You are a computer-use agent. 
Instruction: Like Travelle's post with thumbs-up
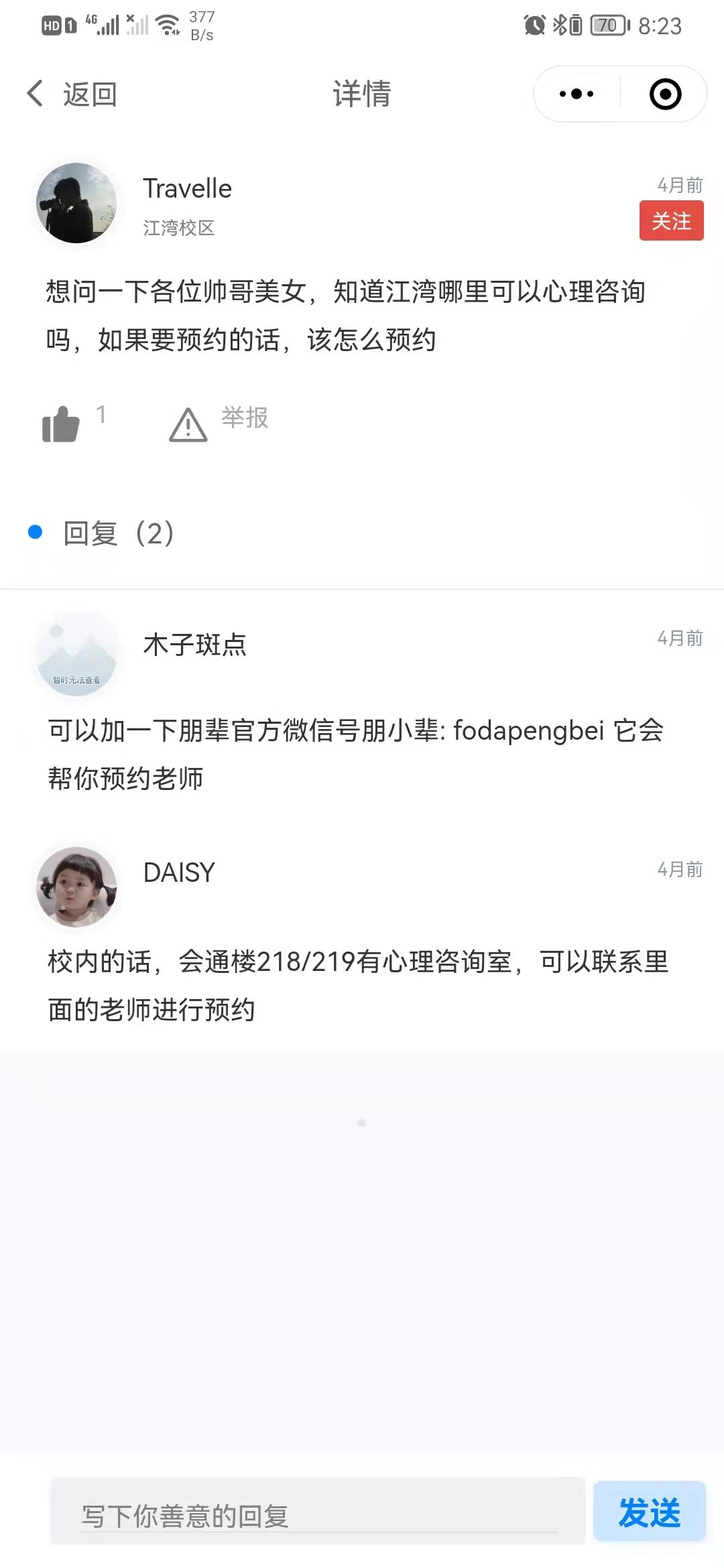coord(61,424)
